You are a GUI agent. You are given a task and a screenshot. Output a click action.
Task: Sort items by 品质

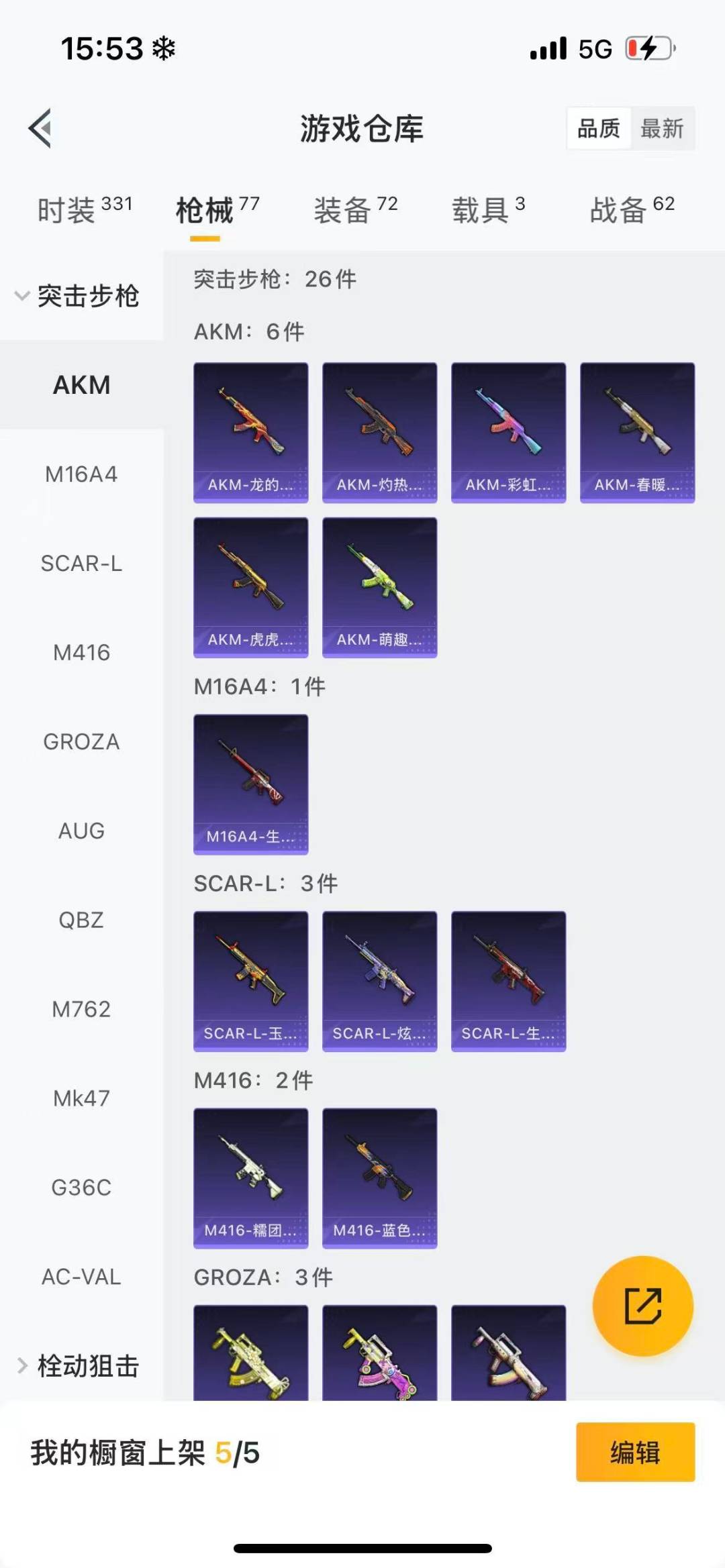599,128
